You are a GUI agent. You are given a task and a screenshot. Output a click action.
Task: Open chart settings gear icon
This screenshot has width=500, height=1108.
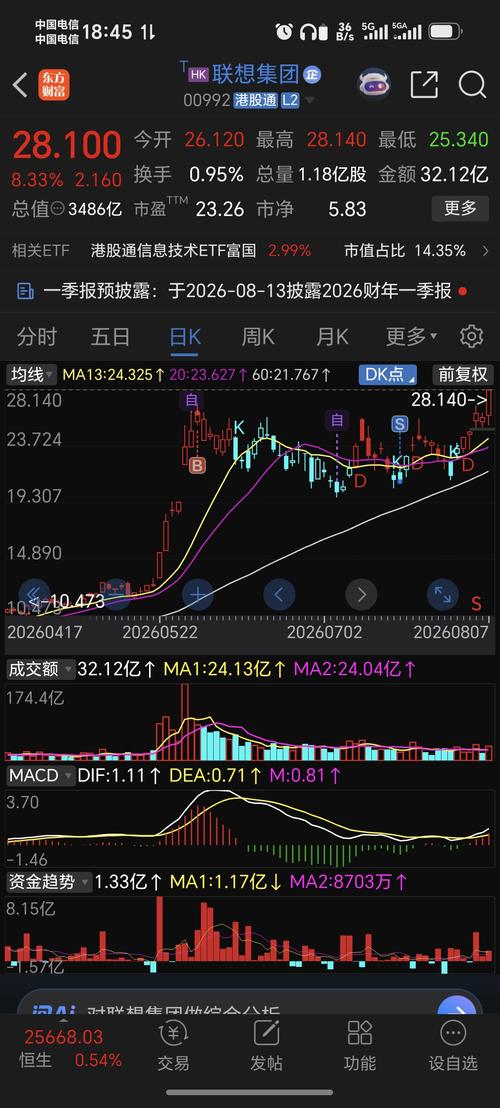[471, 336]
